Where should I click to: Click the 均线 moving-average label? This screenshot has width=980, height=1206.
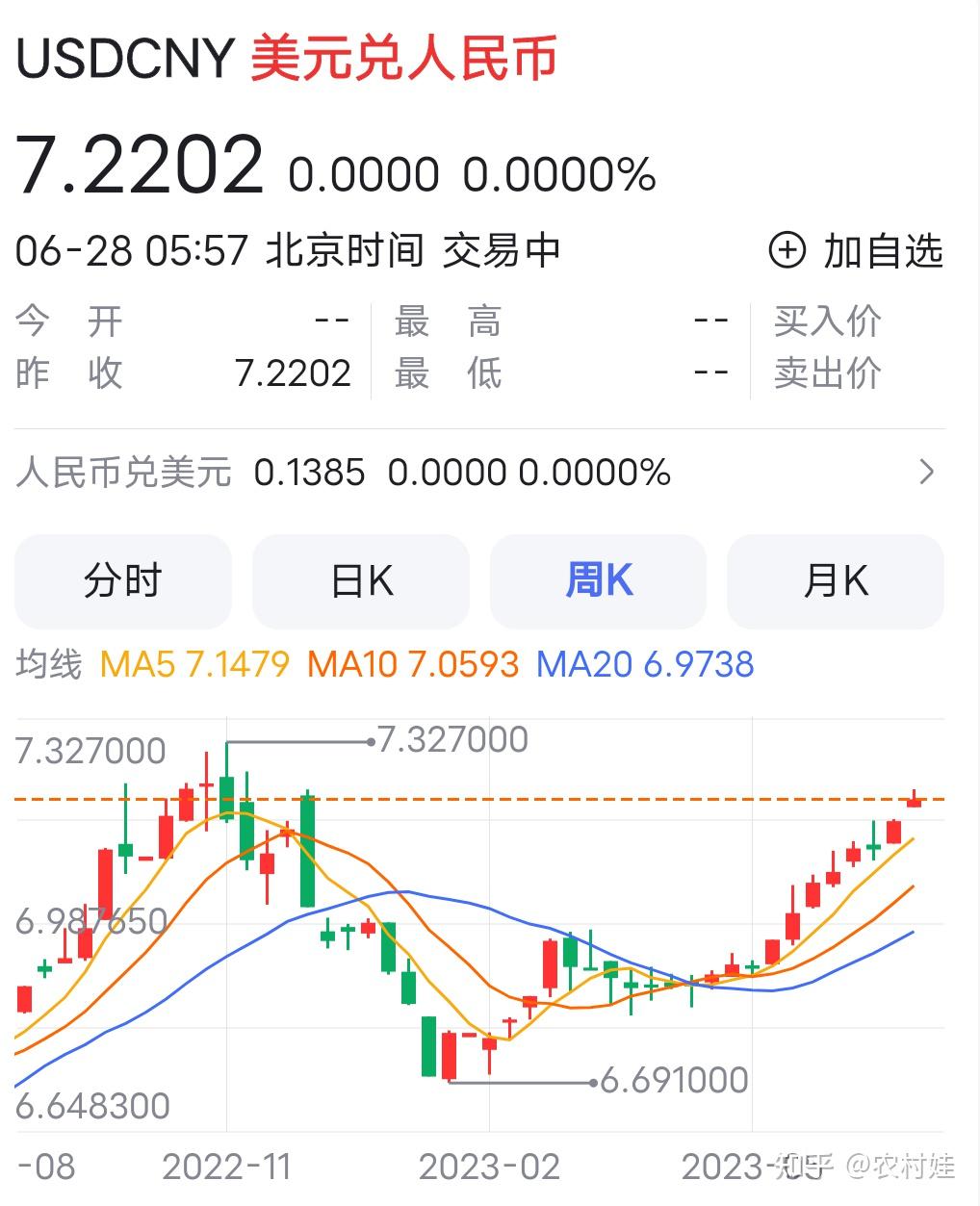click(48, 664)
